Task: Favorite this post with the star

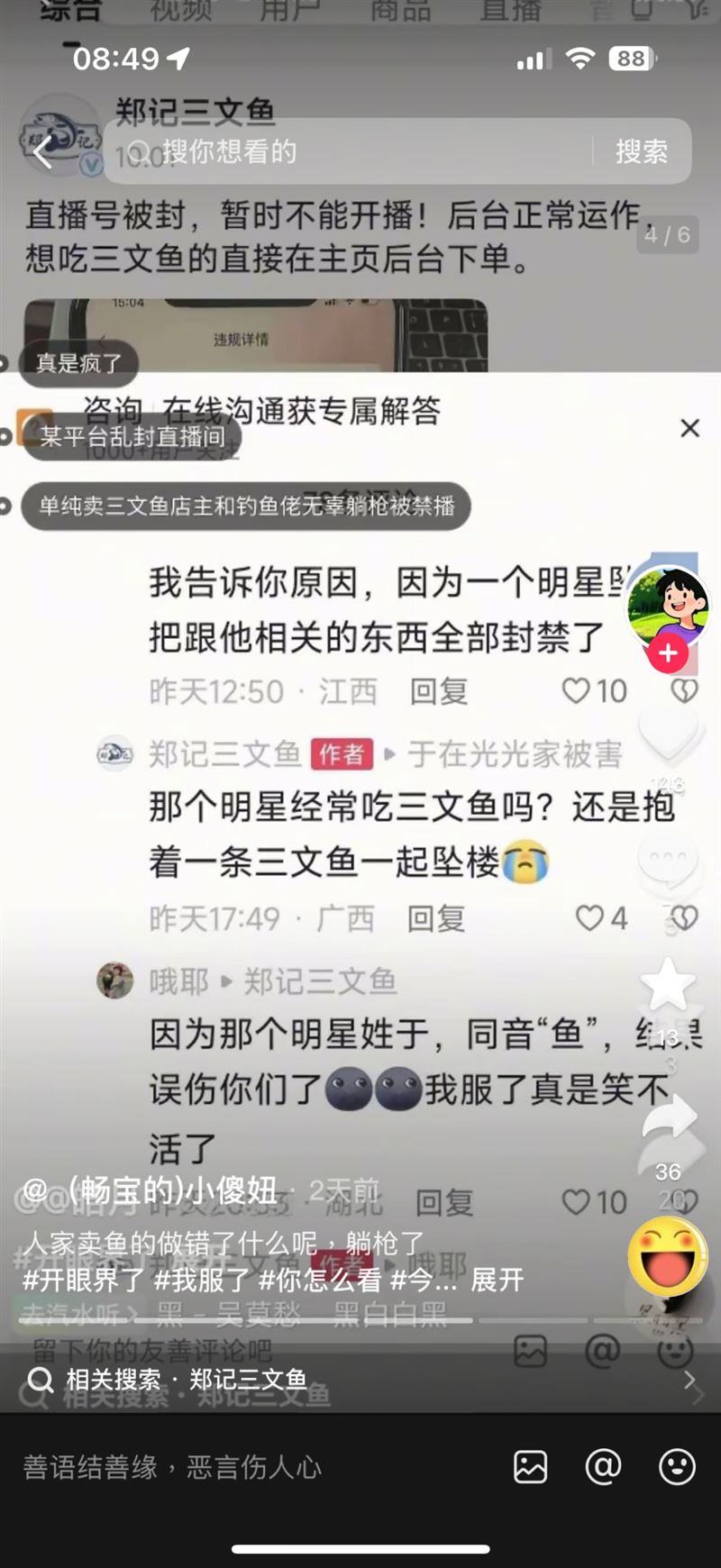Action: [668, 984]
